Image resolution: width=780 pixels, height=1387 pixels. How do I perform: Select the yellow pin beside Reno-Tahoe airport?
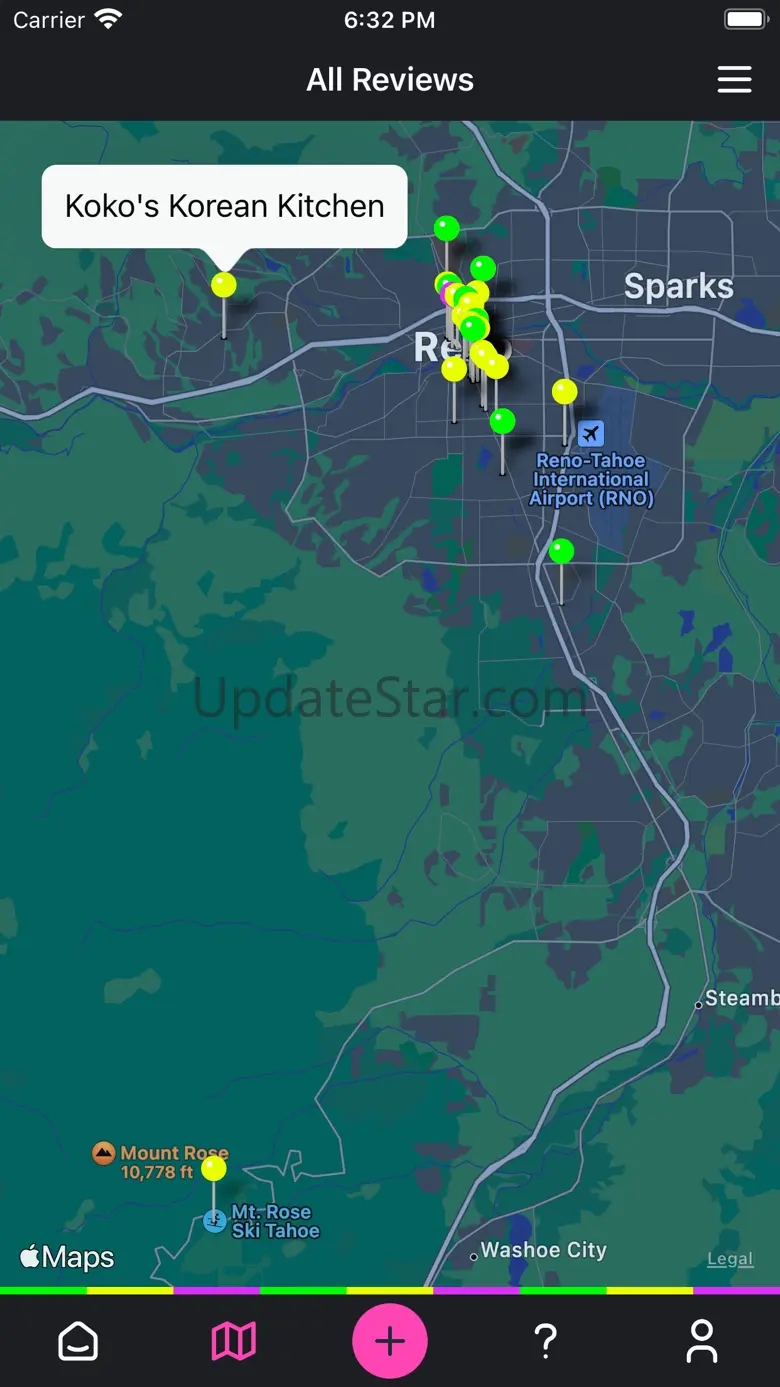click(x=565, y=391)
